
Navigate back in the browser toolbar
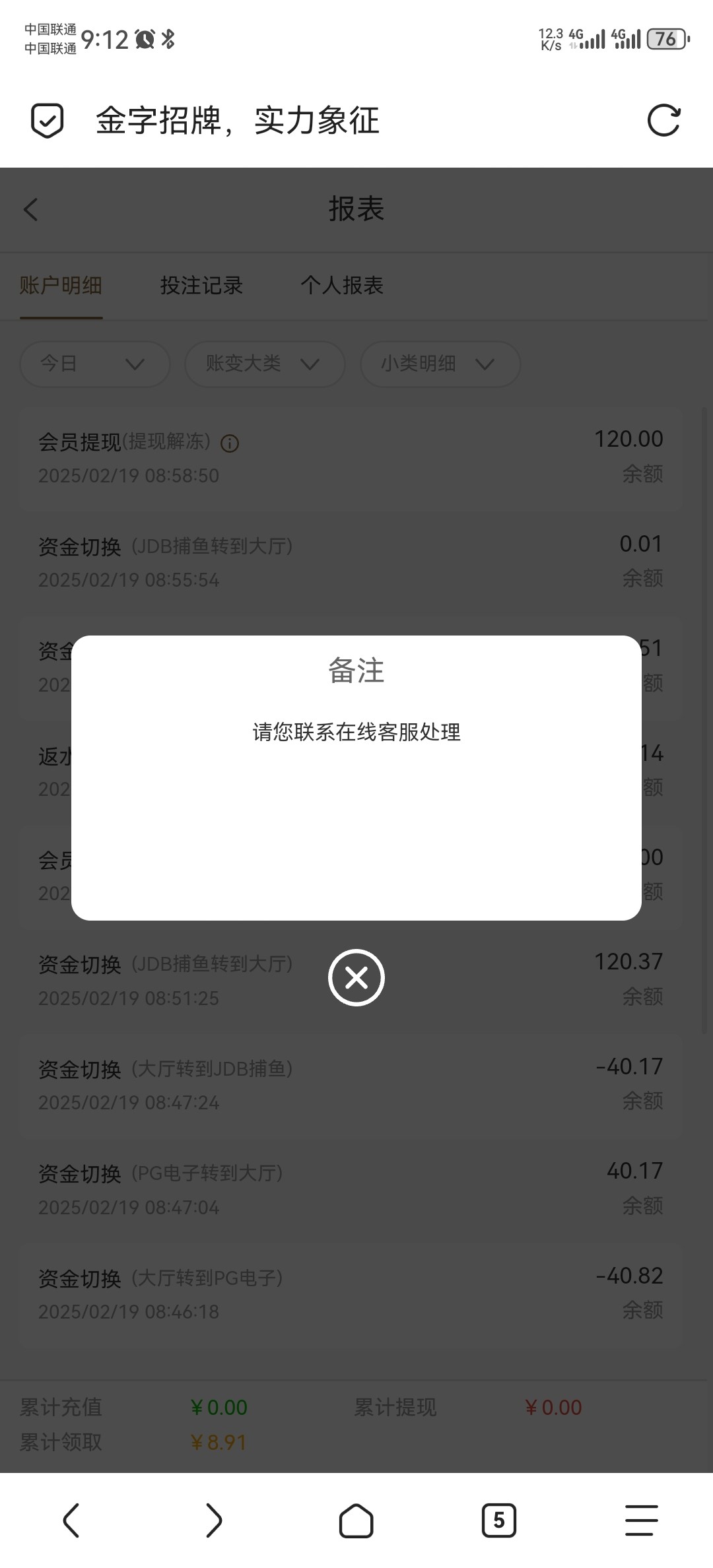(x=71, y=1520)
